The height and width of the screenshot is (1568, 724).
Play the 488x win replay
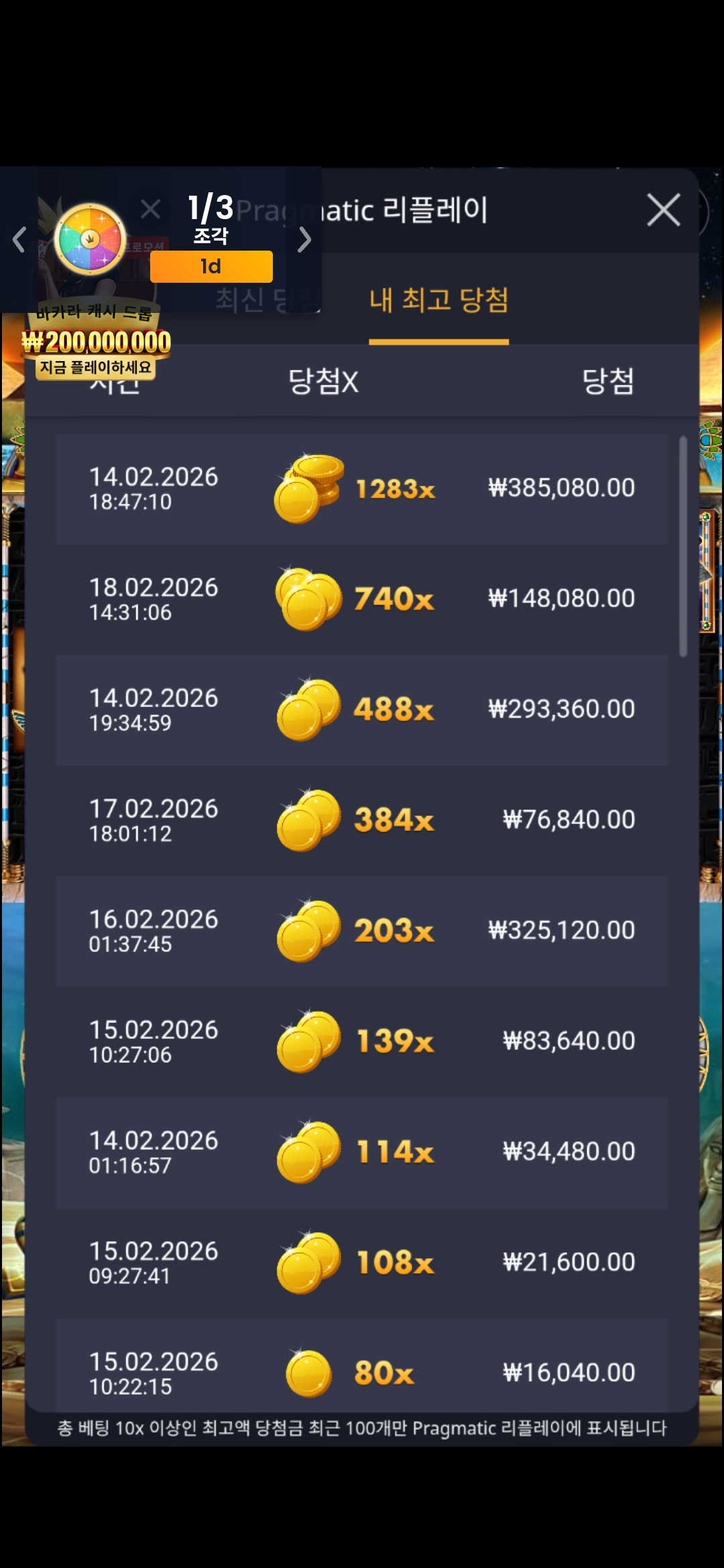(x=361, y=710)
